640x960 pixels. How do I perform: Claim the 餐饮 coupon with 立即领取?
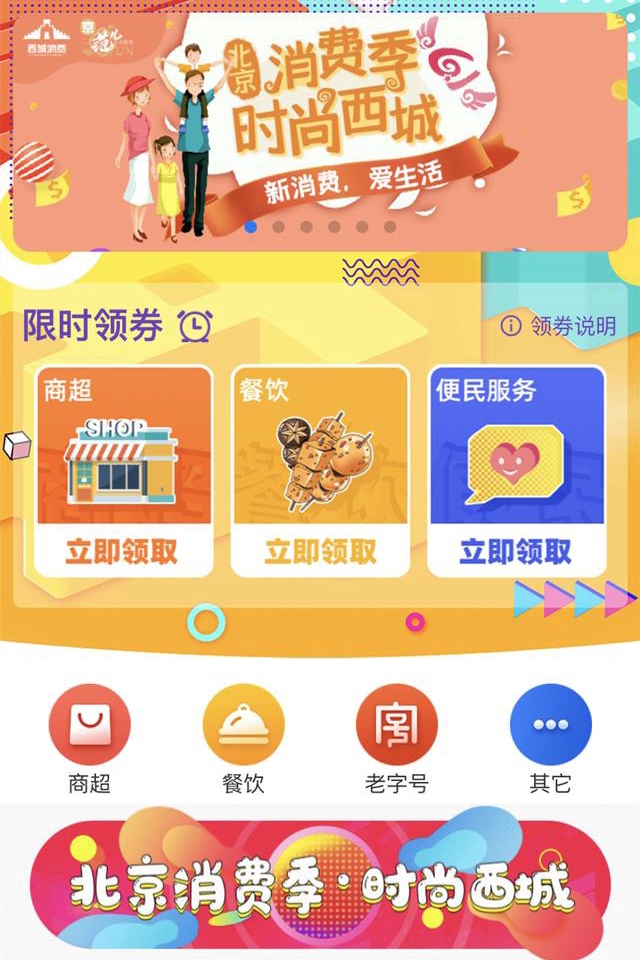pos(320,551)
